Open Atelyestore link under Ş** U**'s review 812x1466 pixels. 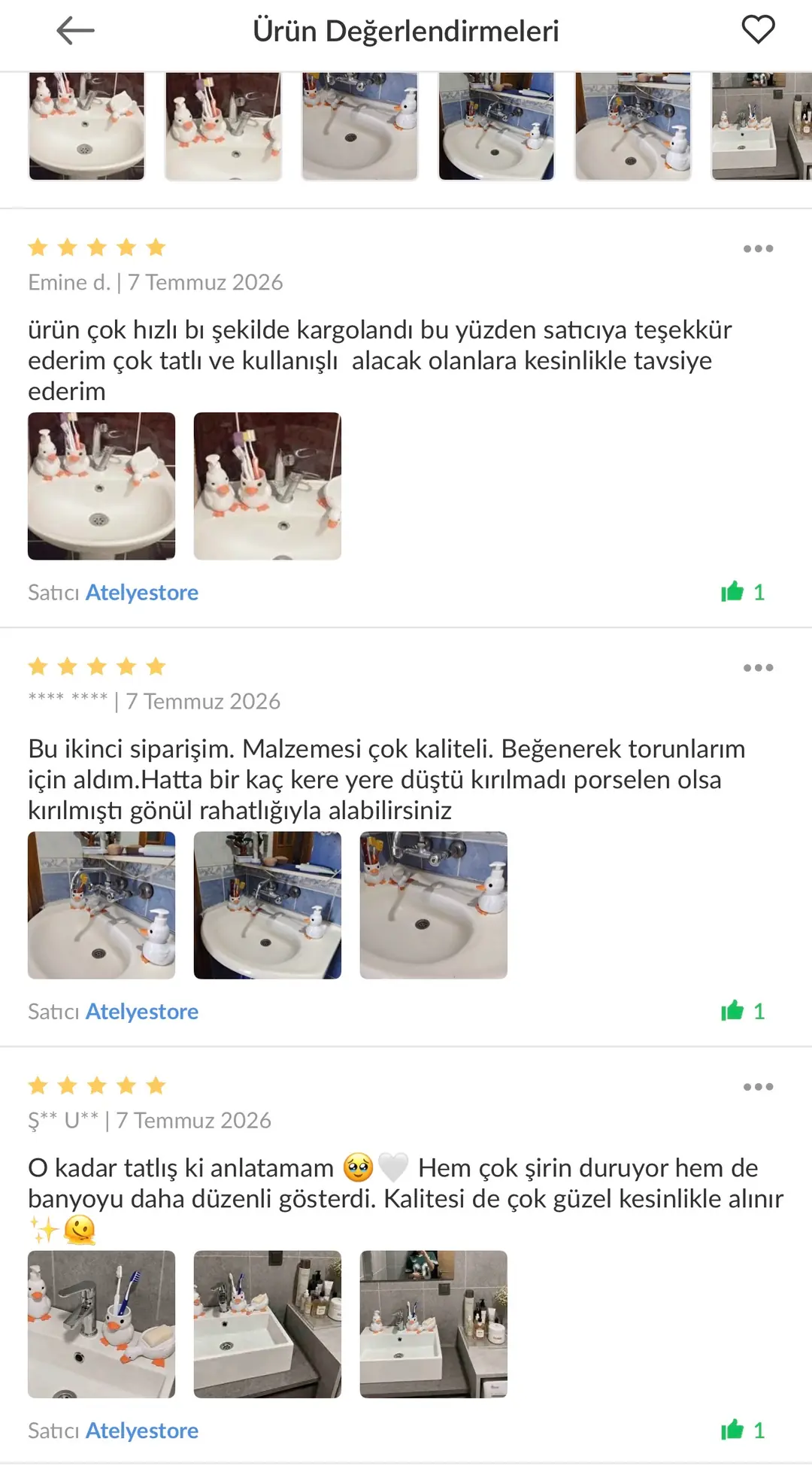click(142, 1431)
